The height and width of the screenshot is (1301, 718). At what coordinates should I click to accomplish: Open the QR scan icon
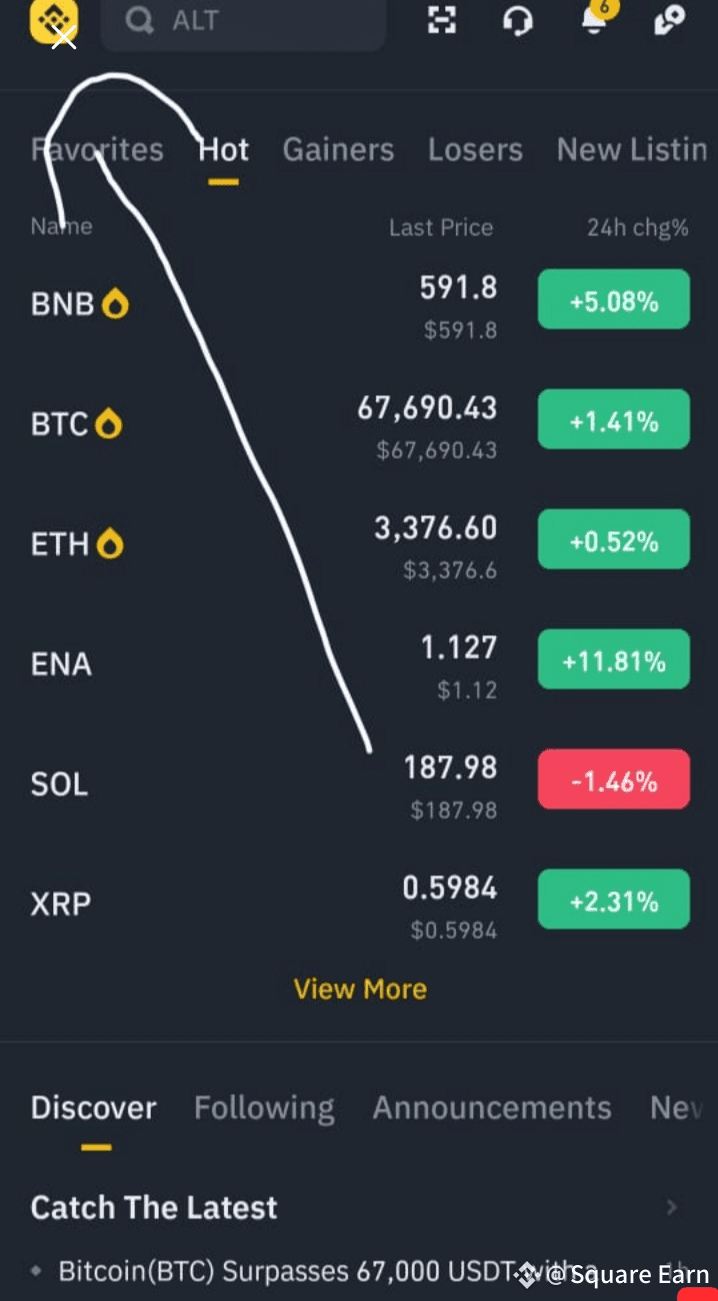click(x=441, y=20)
